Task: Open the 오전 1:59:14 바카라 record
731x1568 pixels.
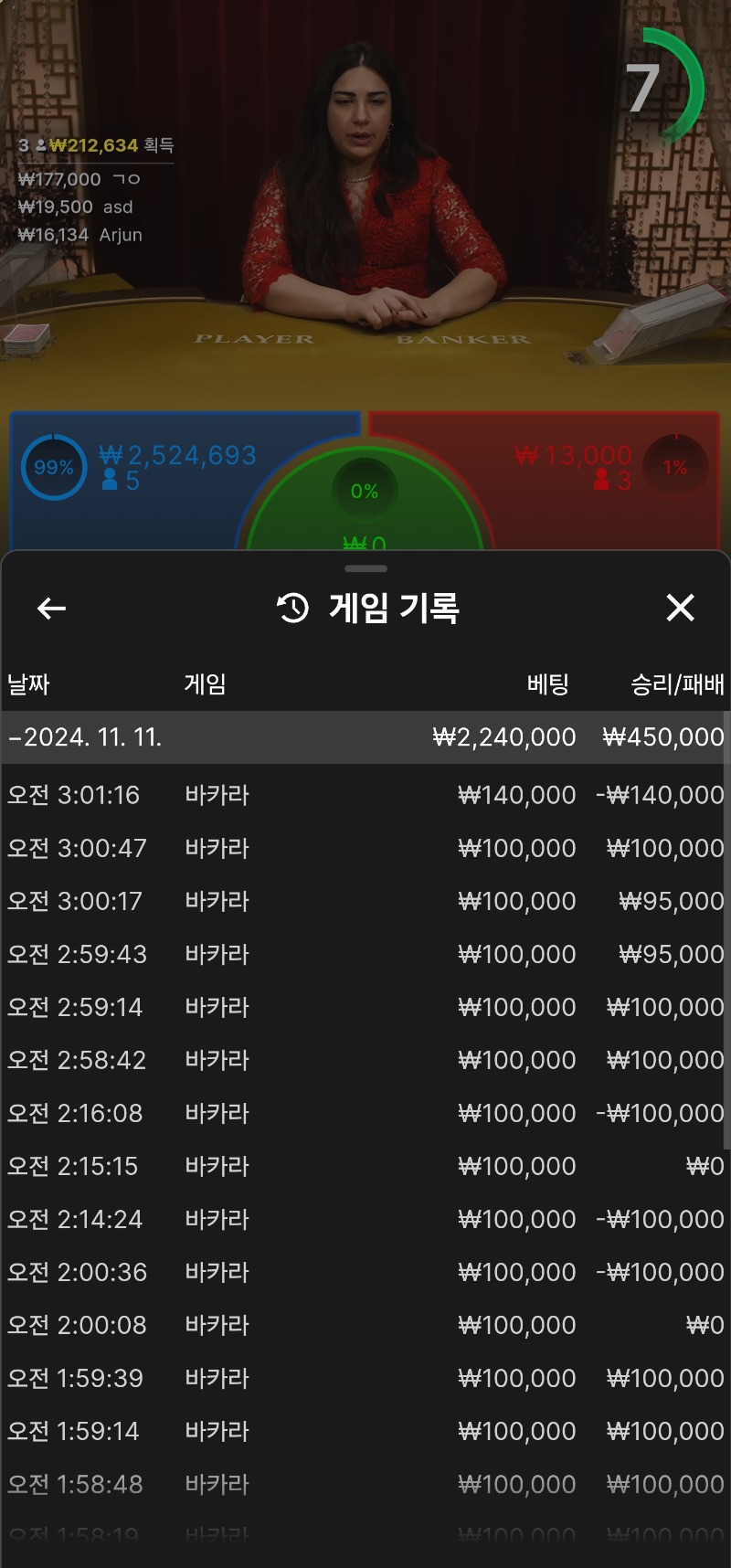Action: (x=365, y=1431)
